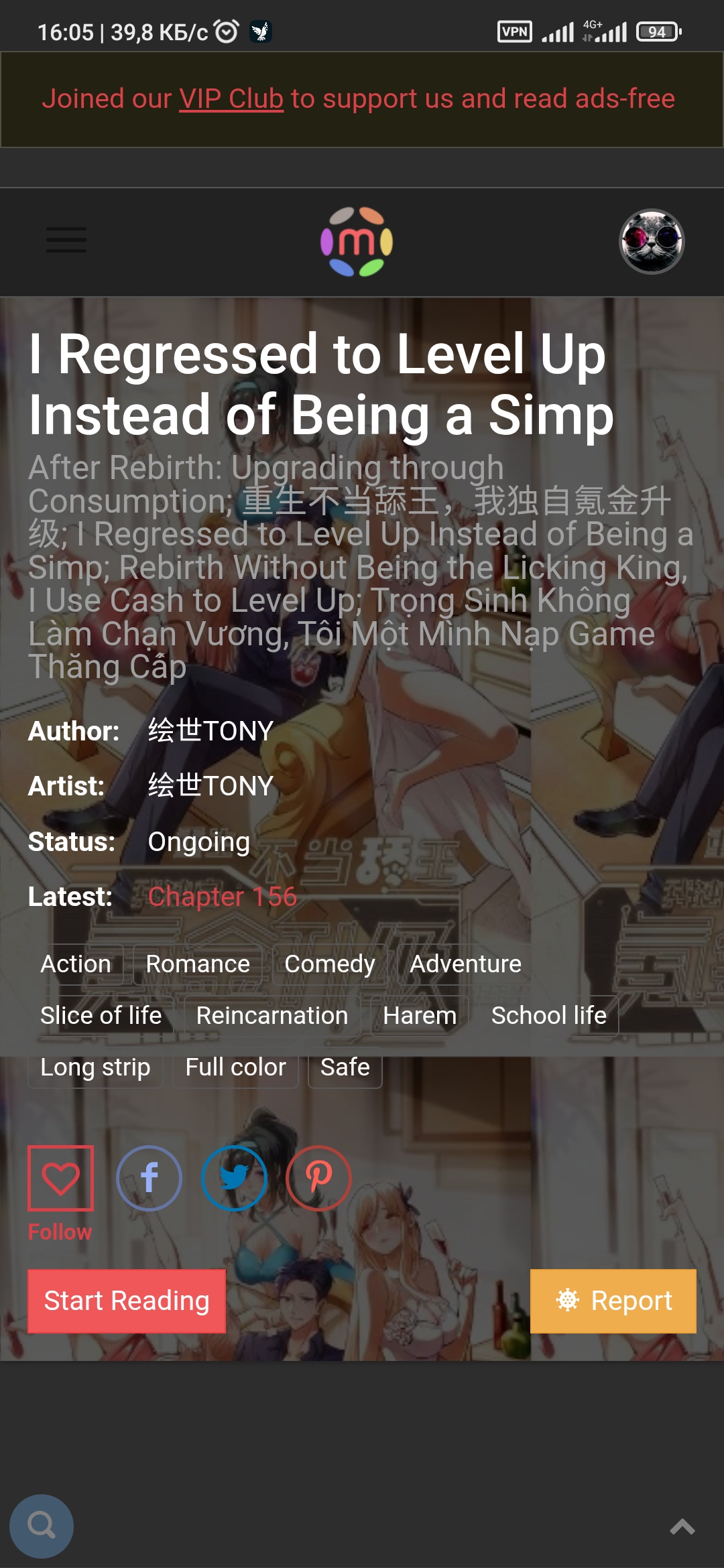The image size is (724, 1568).
Task: Tap the Start Reading button
Action: [x=127, y=1301]
